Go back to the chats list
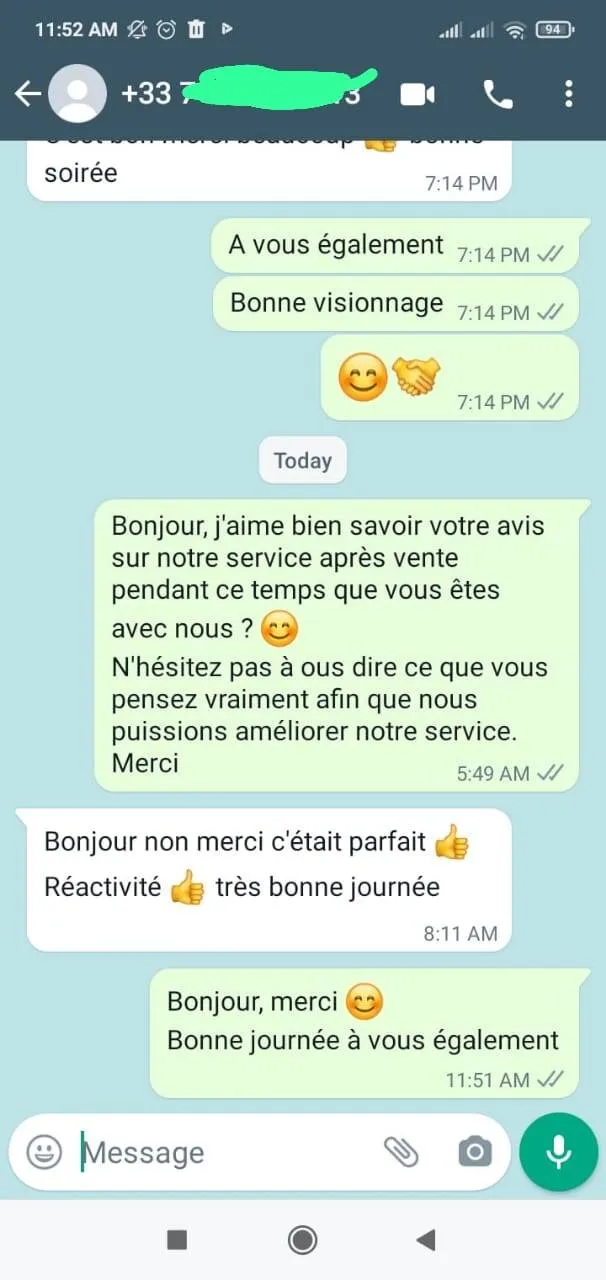The image size is (606, 1280). point(27,94)
